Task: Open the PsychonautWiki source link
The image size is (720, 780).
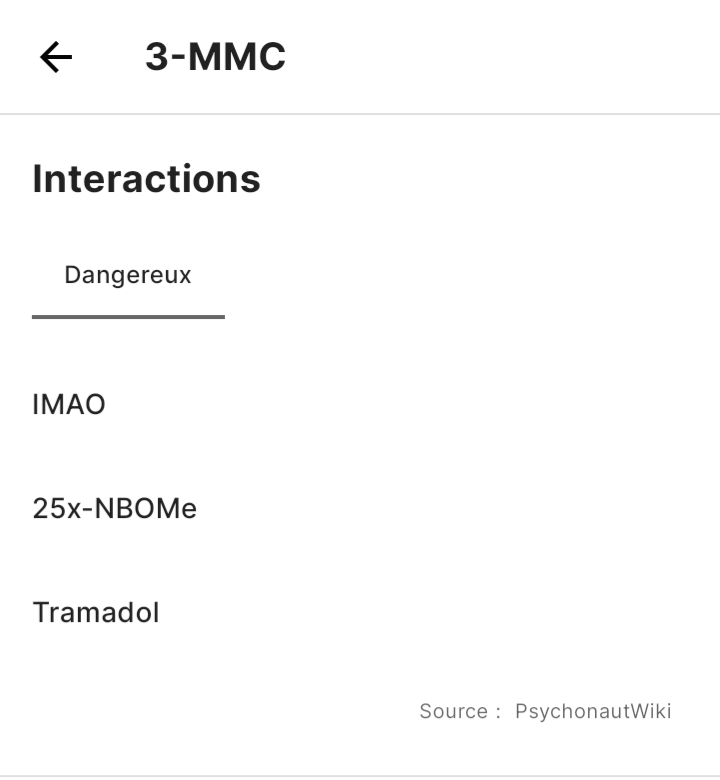Action: point(592,712)
